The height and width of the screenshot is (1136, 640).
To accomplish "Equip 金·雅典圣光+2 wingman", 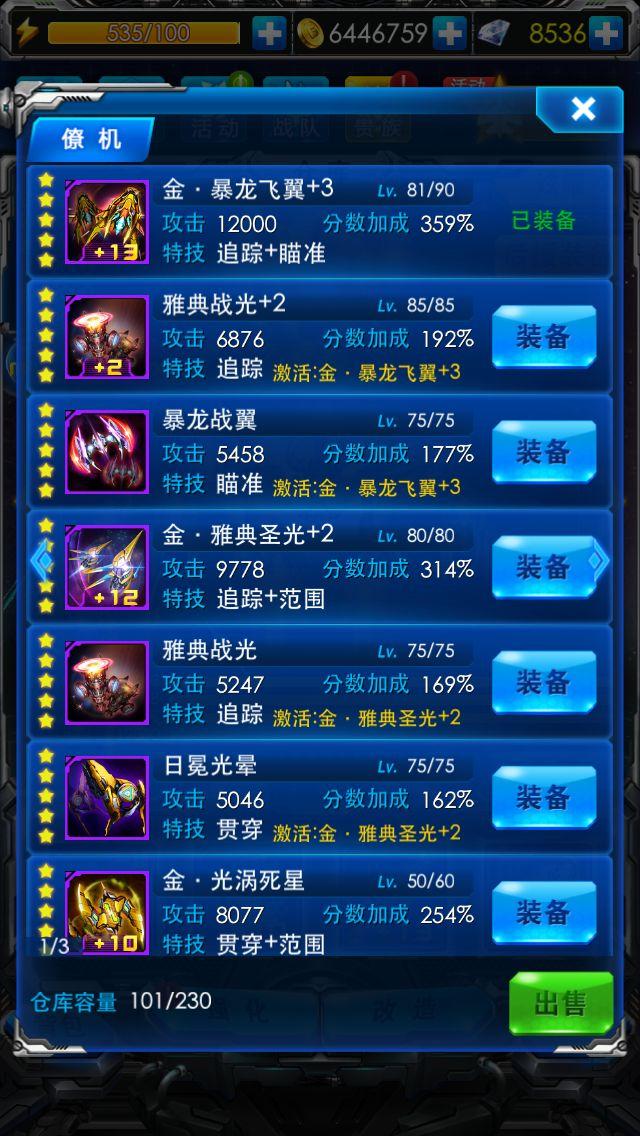I will click(543, 567).
